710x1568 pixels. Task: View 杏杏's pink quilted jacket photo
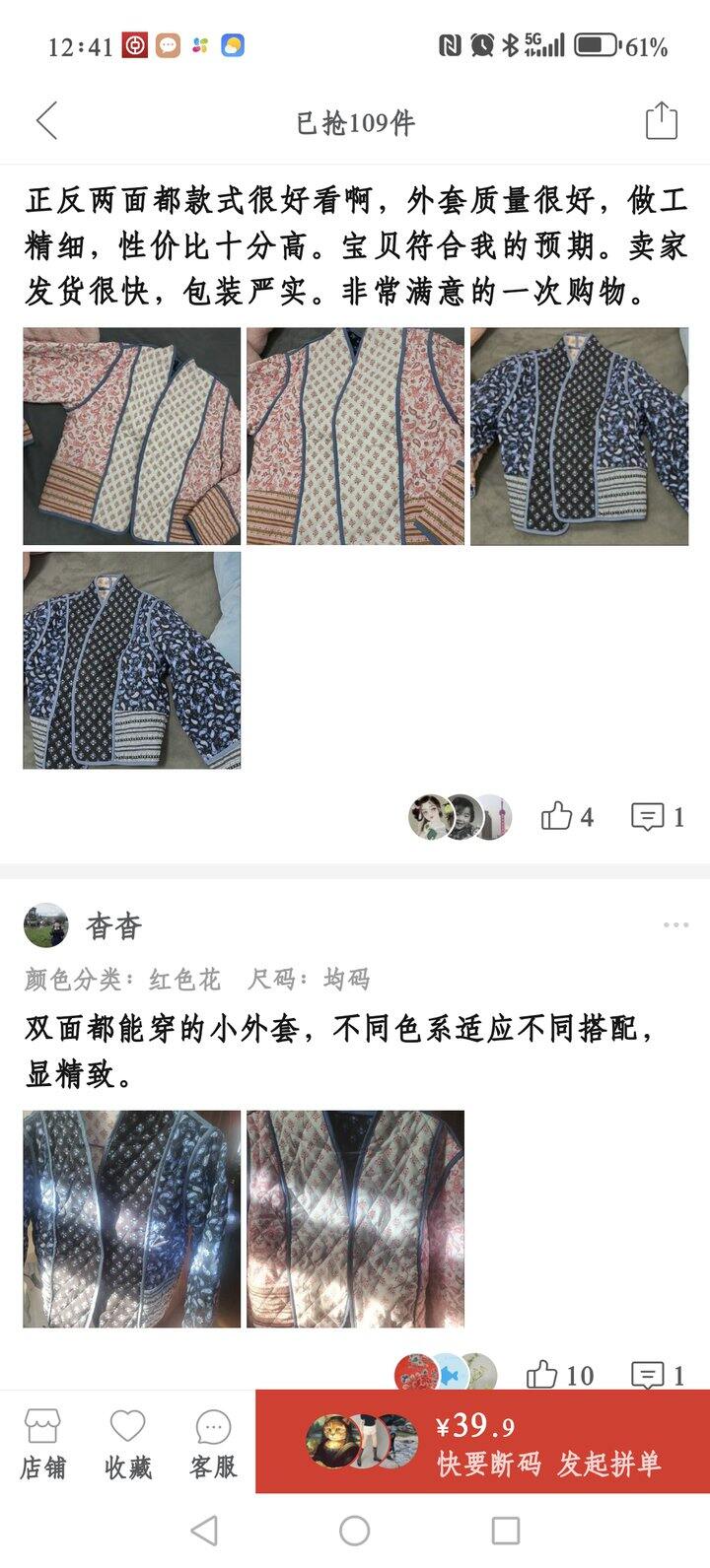click(x=355, y=1218)
